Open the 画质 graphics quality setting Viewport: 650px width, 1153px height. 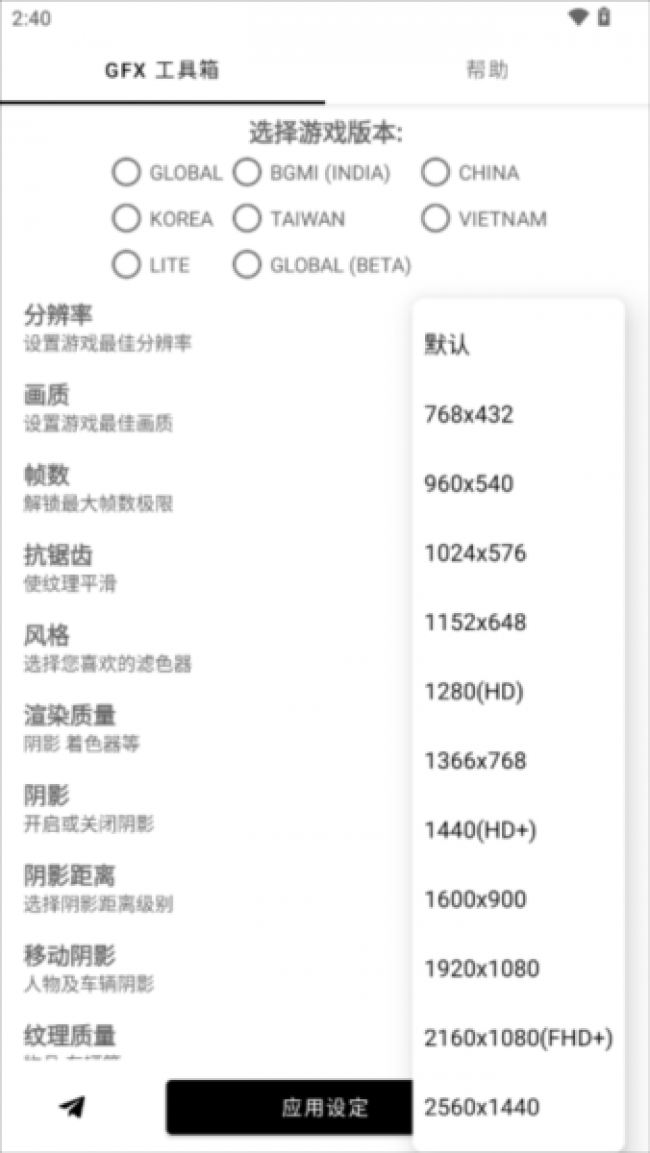[x=98, y=407]
